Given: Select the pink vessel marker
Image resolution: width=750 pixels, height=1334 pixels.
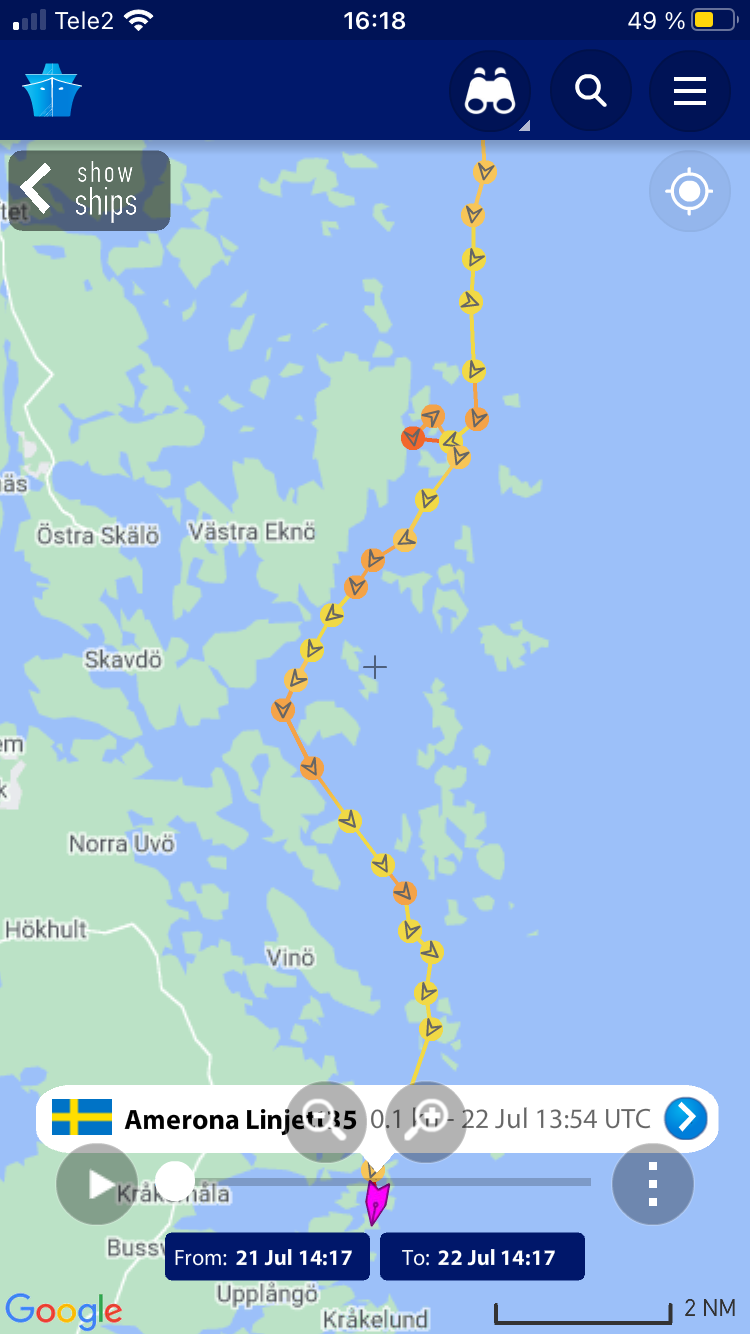Looking at the screenshot, I should tap(376, 1200).
